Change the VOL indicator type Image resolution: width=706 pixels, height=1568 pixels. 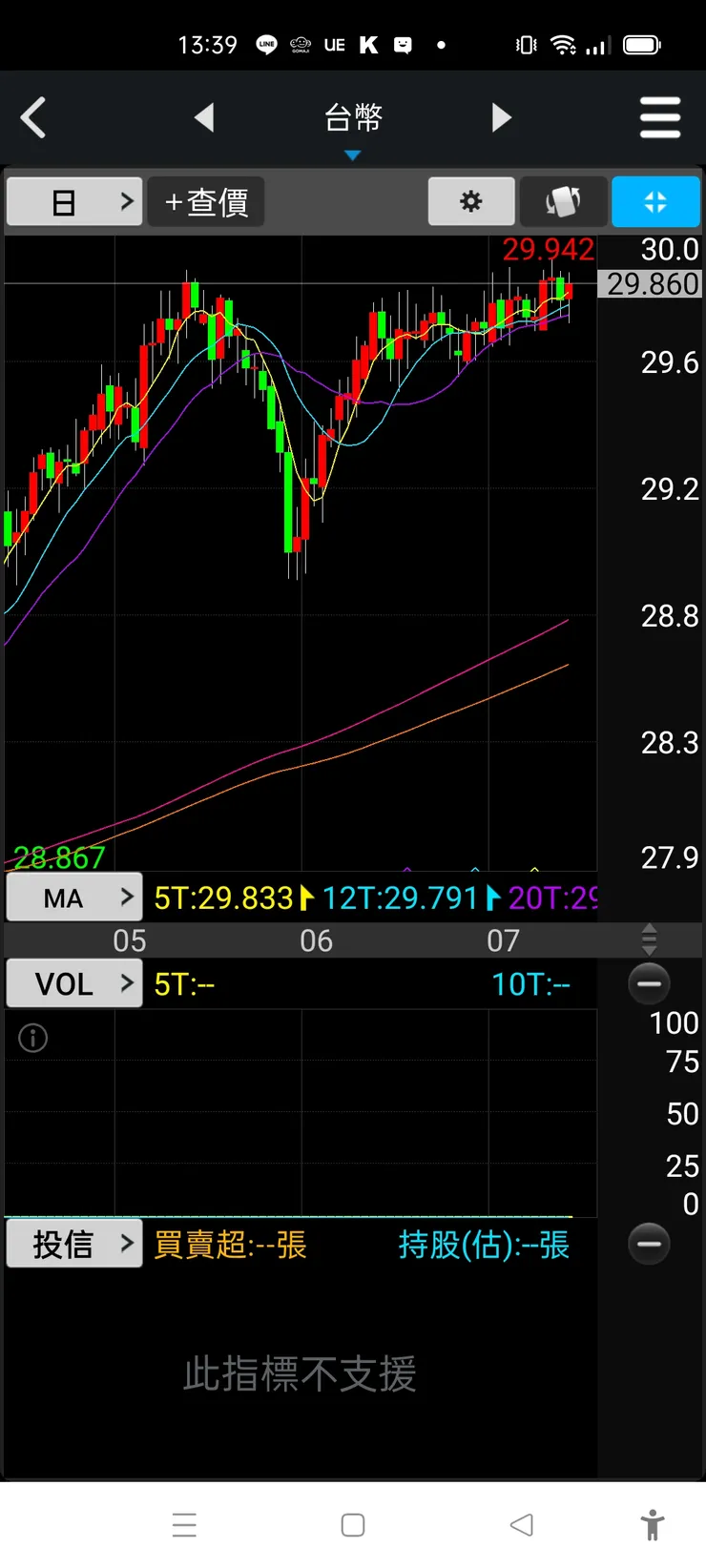tap(74, 983)
